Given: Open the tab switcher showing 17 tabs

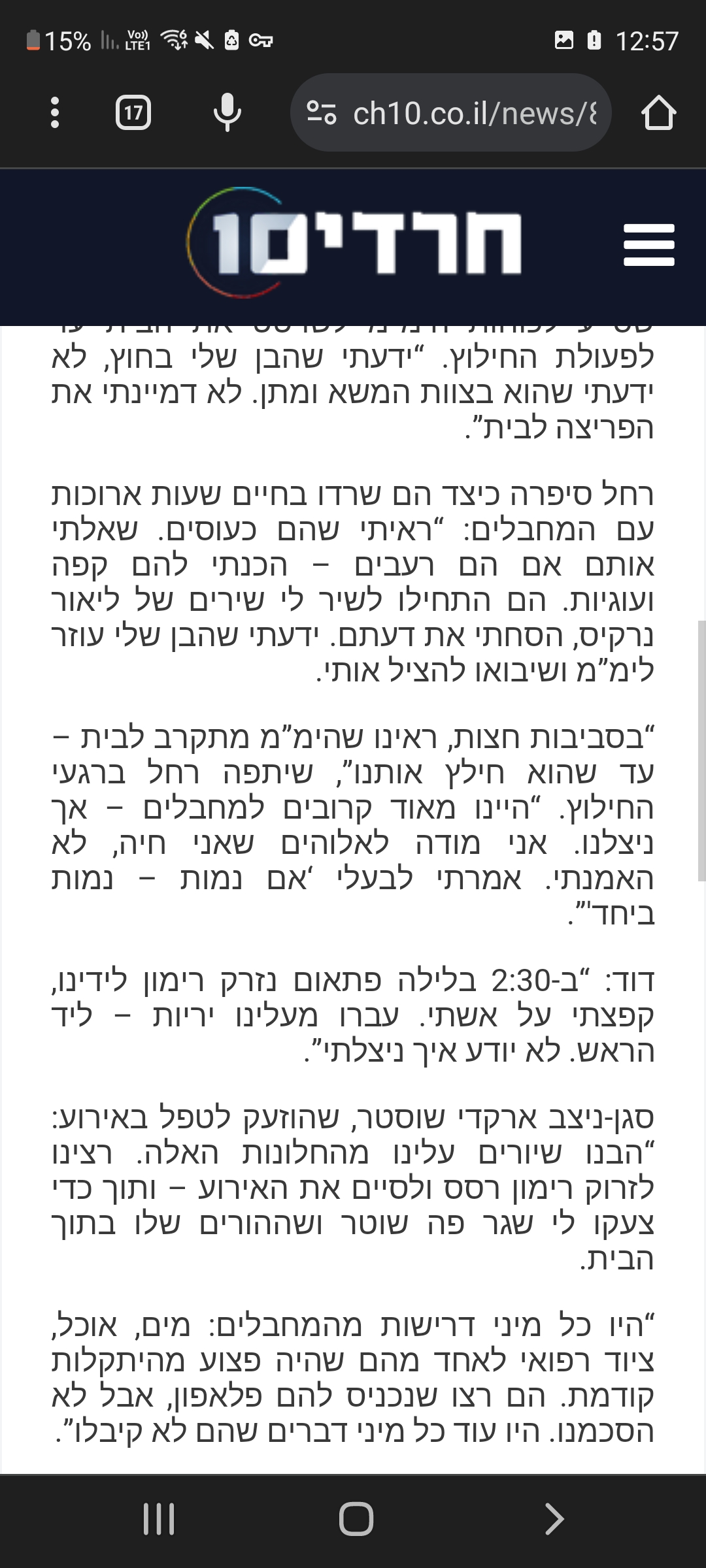Looking at the screenshot, I should [133, 112].
